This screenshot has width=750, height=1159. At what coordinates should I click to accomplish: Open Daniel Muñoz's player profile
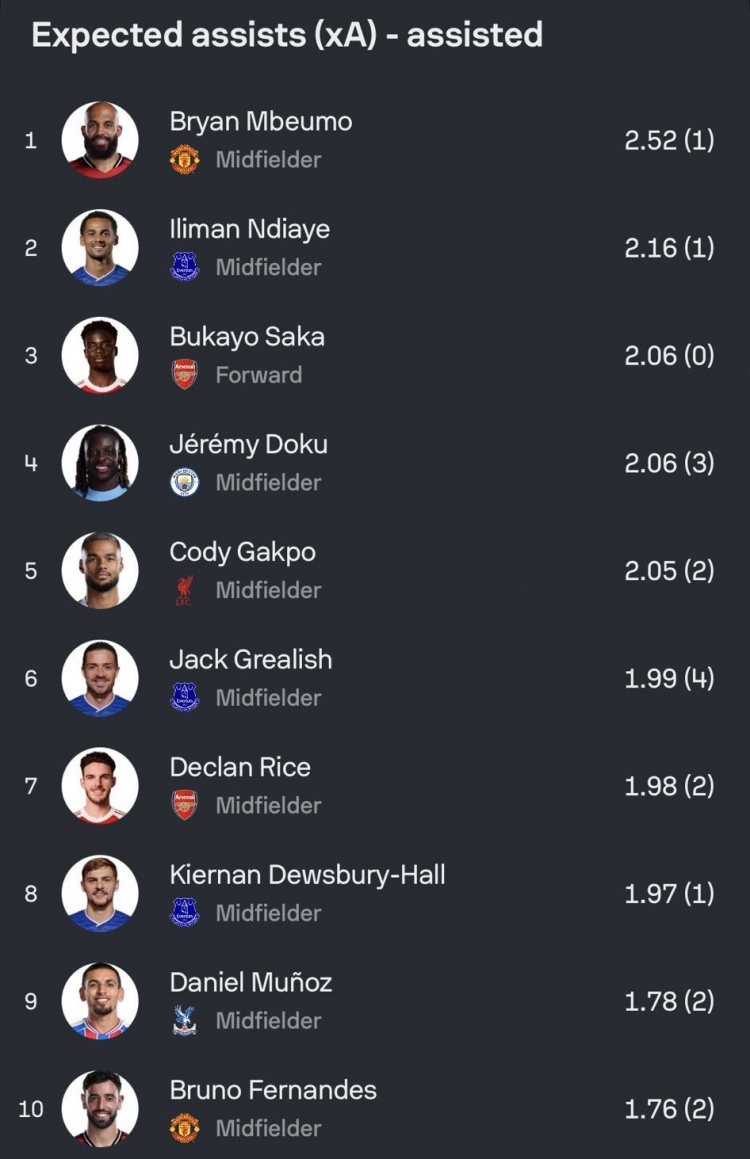pyautogui.click(x=250, y=983)
